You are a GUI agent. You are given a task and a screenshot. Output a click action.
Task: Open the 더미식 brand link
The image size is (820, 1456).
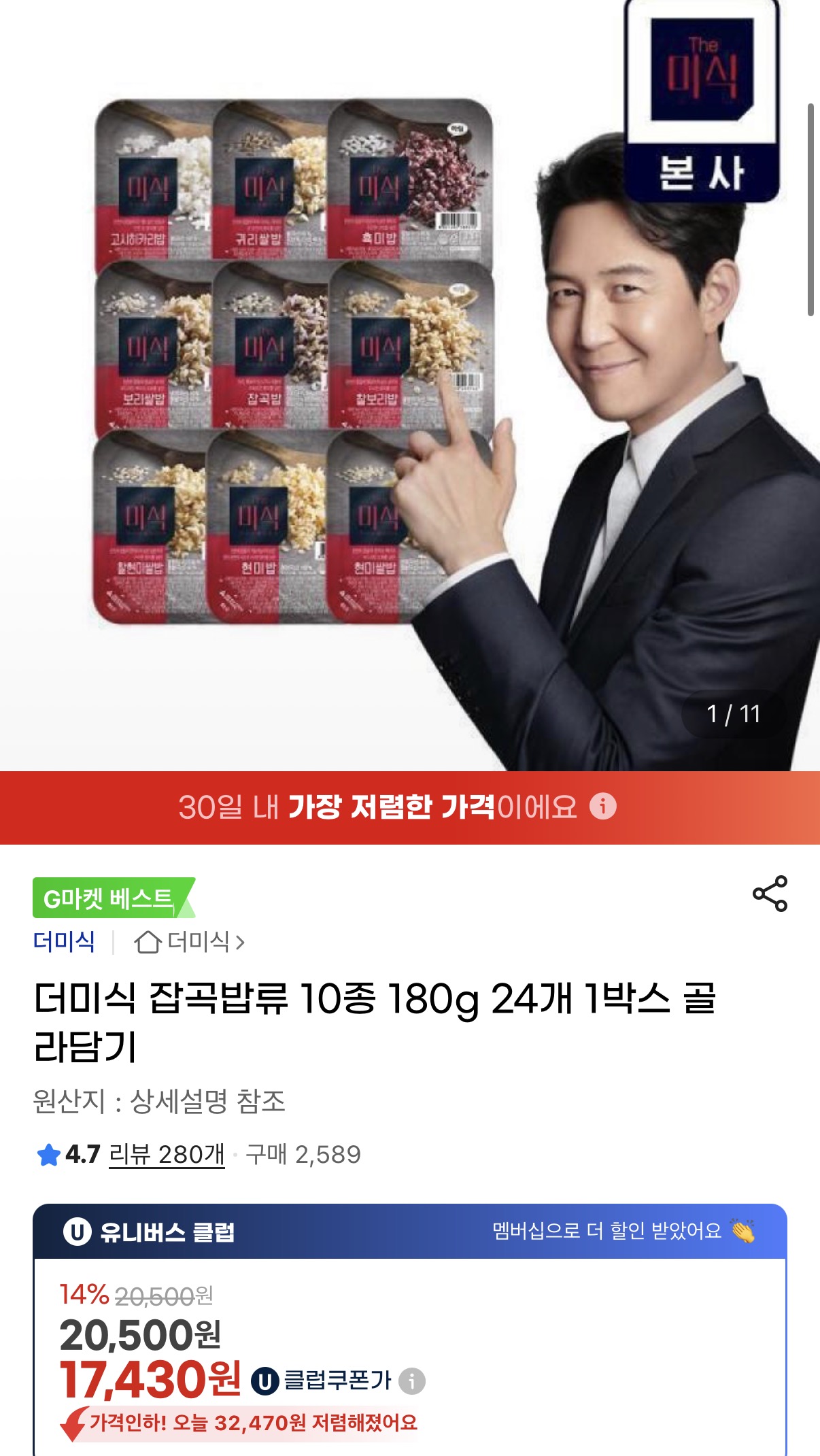[x=64, y=942]
